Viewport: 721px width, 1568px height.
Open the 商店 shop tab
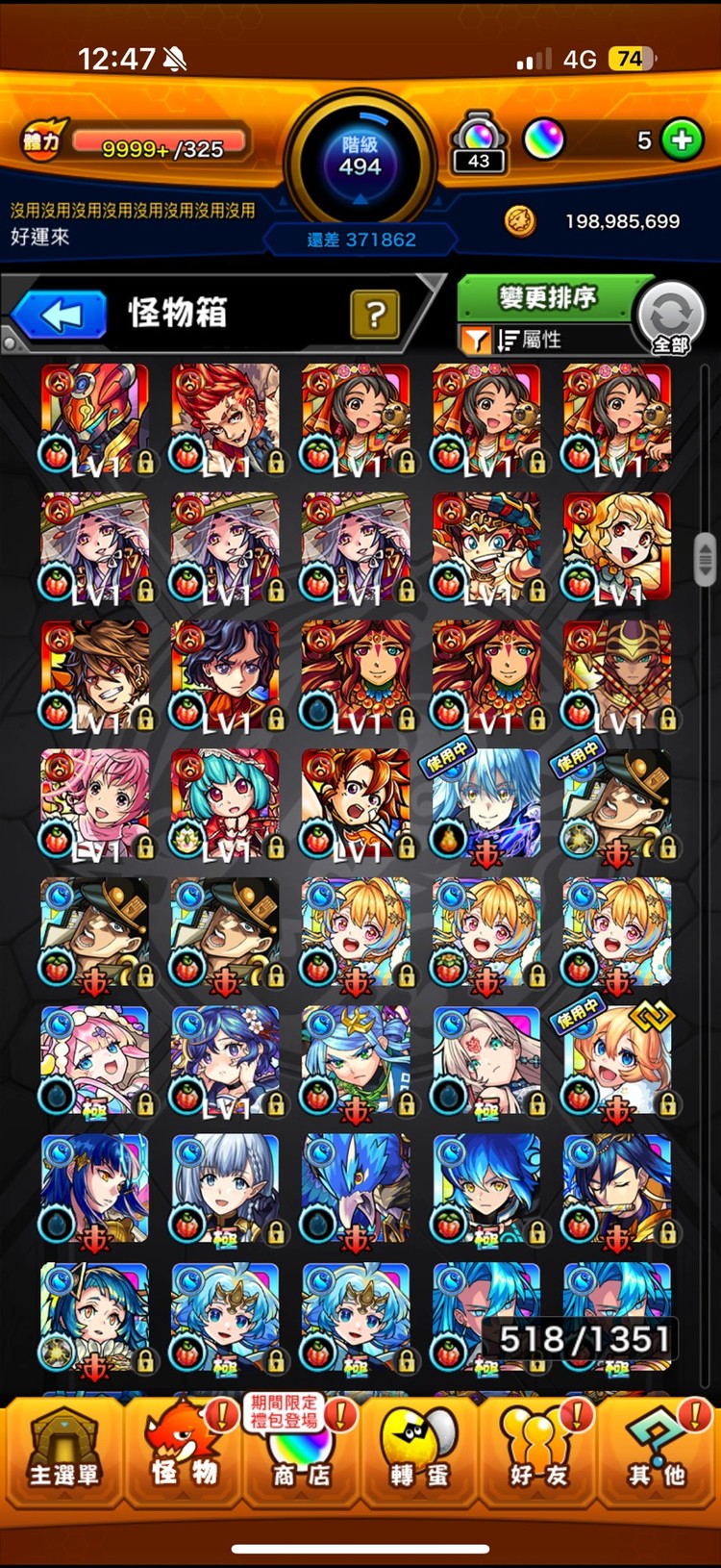302,1453
